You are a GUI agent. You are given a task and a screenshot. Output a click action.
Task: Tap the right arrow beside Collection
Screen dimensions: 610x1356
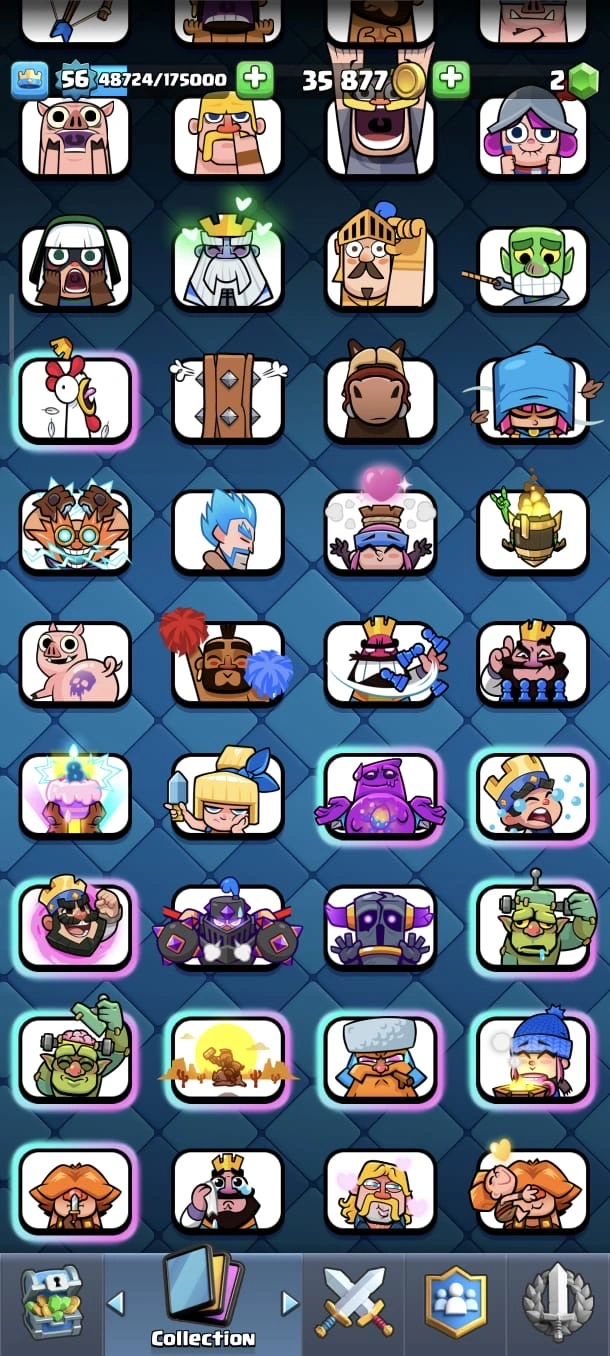(290, 1302)
